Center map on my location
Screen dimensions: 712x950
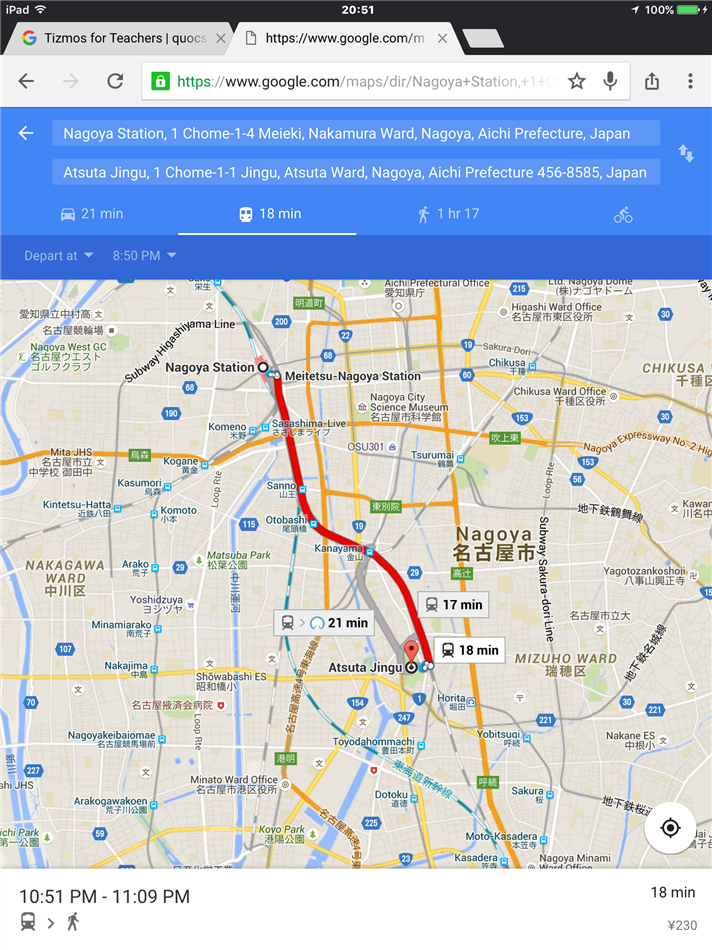point(670,828)
